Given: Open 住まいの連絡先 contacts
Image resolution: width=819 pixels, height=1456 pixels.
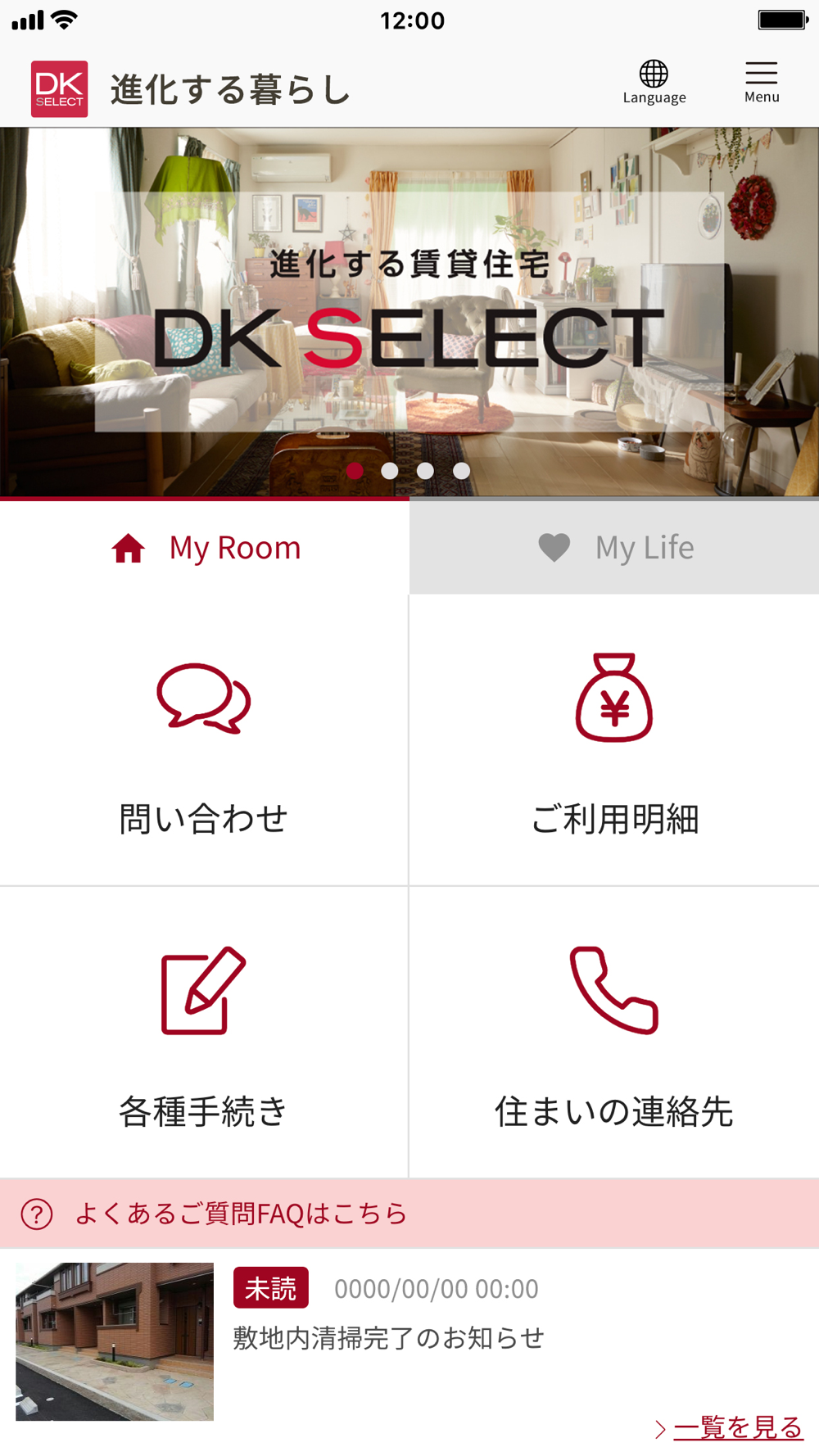Looking at the screenshot, I should pos(614,1032).
